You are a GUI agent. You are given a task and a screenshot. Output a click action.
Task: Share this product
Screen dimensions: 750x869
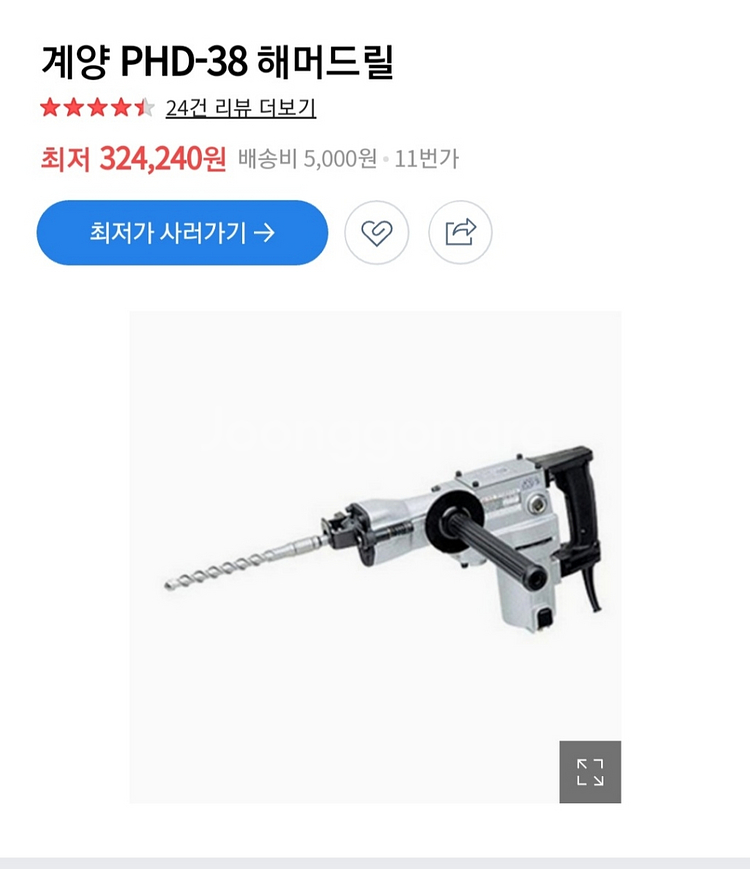tap(460, 233)
